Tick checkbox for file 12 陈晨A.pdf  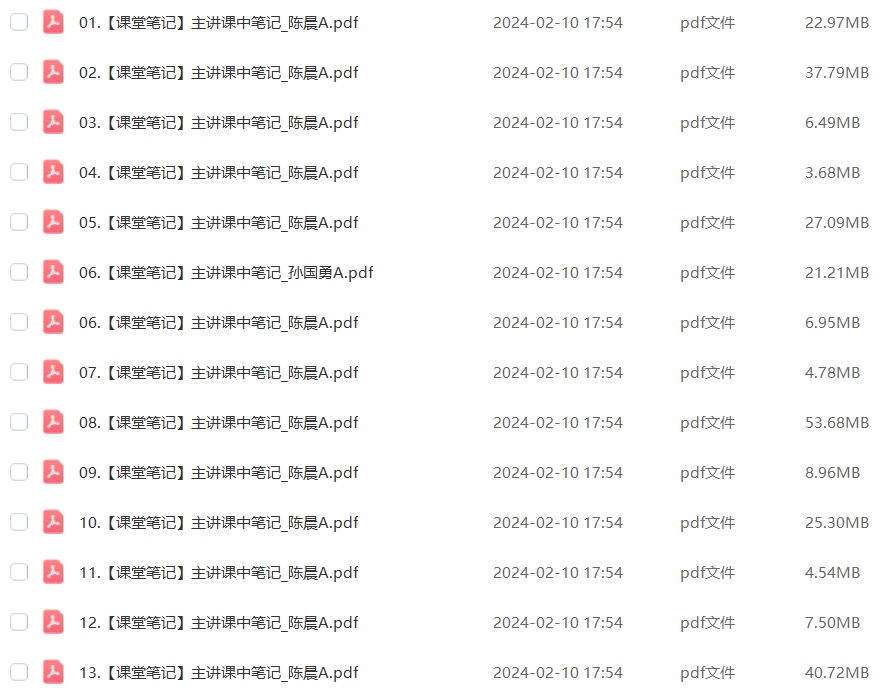19,622
